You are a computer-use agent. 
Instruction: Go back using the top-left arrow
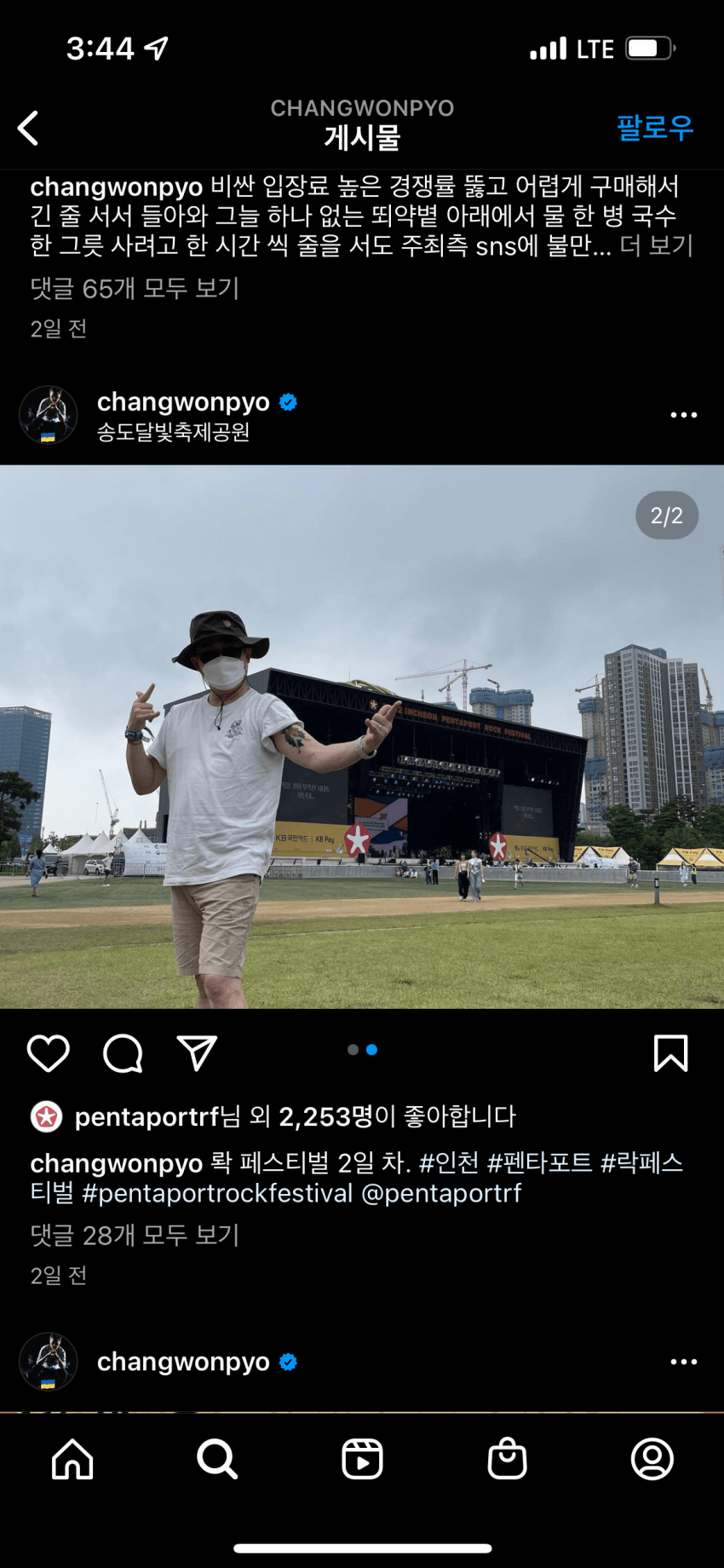tap(29, 129)
